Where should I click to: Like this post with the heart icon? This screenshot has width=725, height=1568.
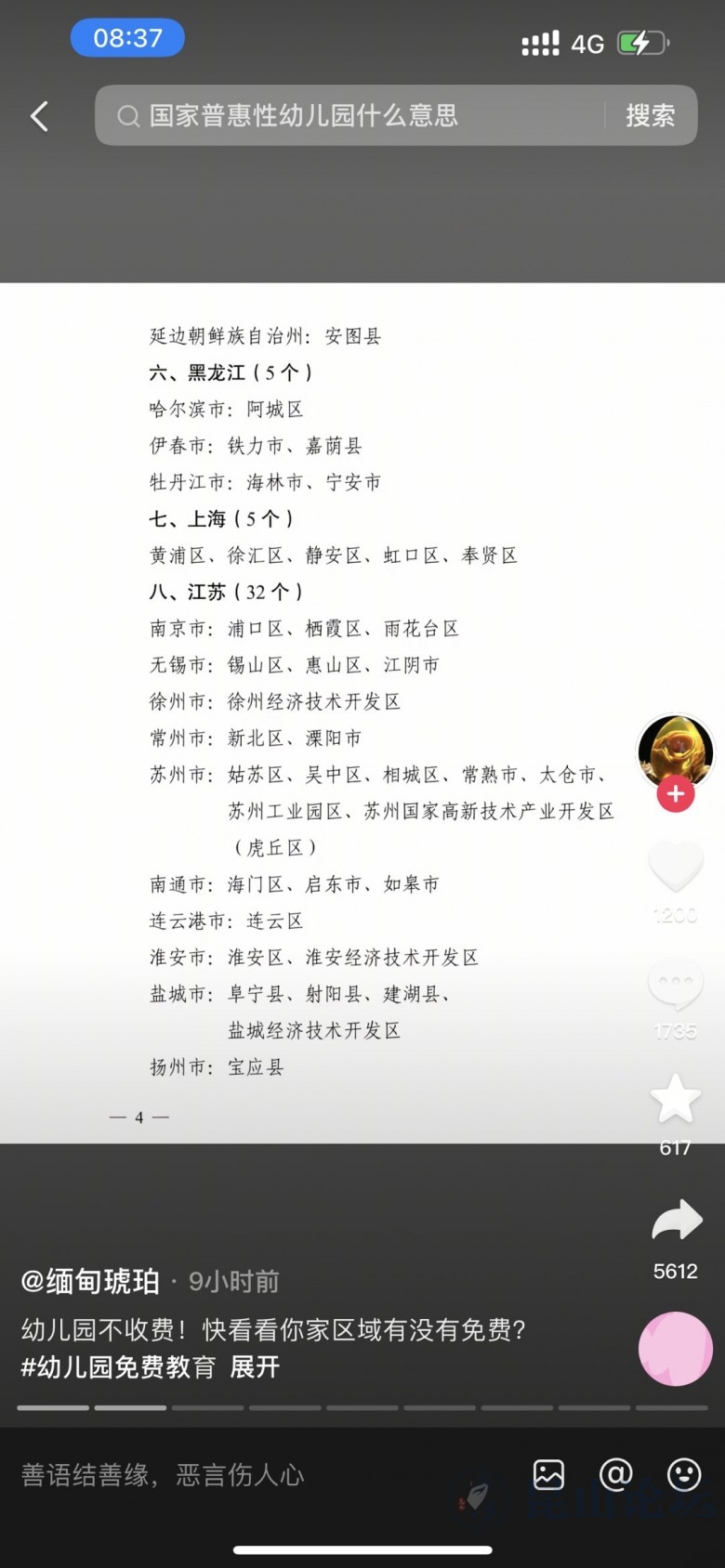[x=676, y=867]
